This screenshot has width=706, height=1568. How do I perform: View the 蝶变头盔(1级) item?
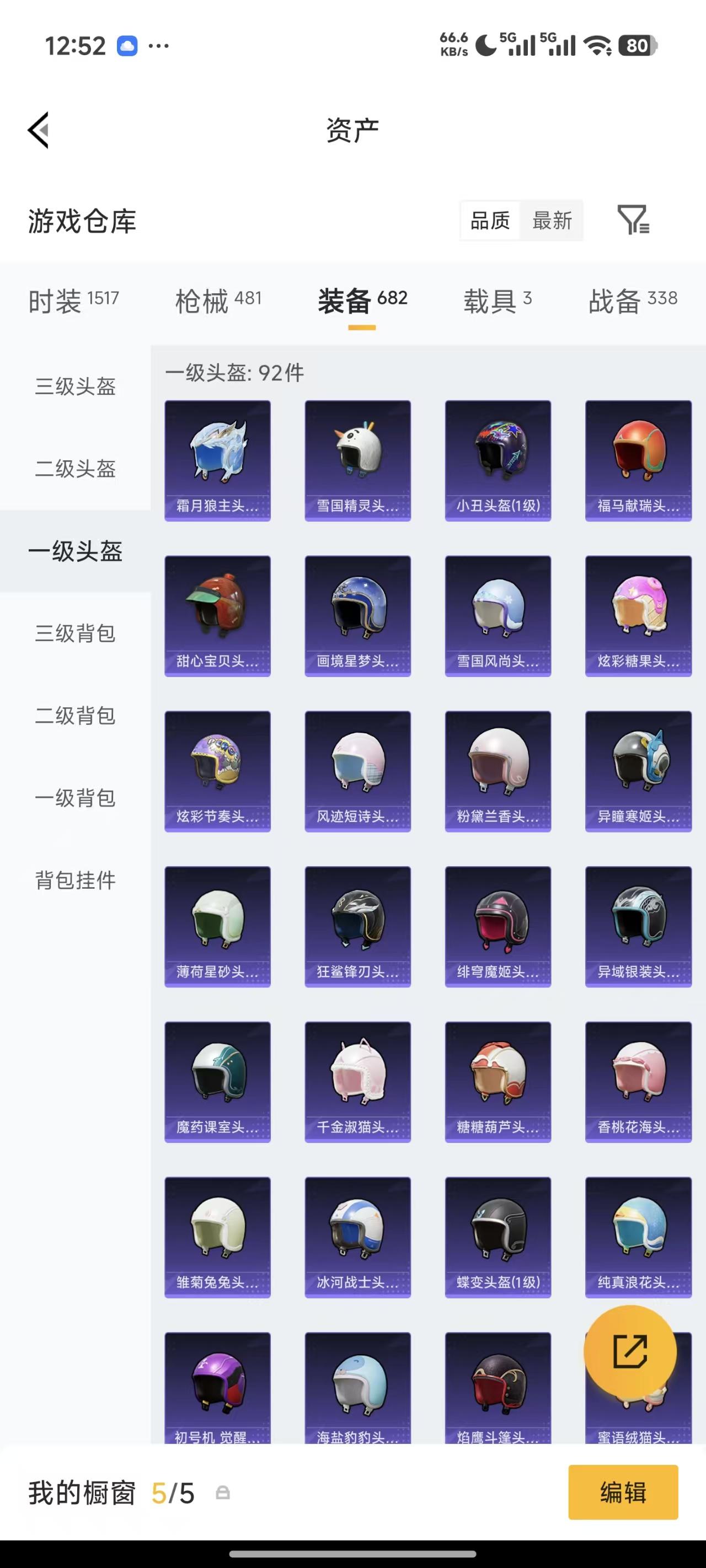498,1237
